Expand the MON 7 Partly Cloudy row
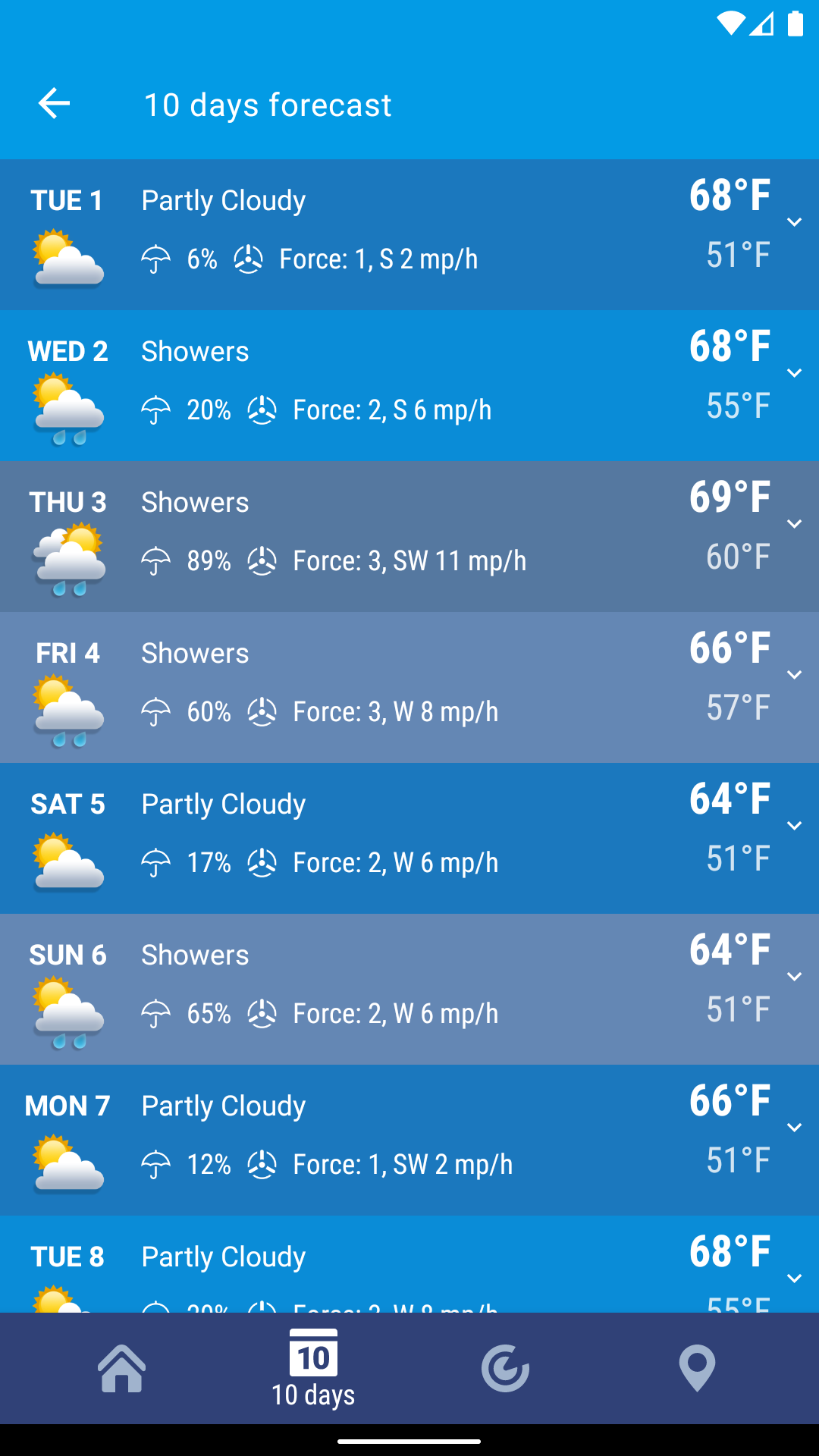The width and height of the screenshot is (819, 1456). [794, 1128]
